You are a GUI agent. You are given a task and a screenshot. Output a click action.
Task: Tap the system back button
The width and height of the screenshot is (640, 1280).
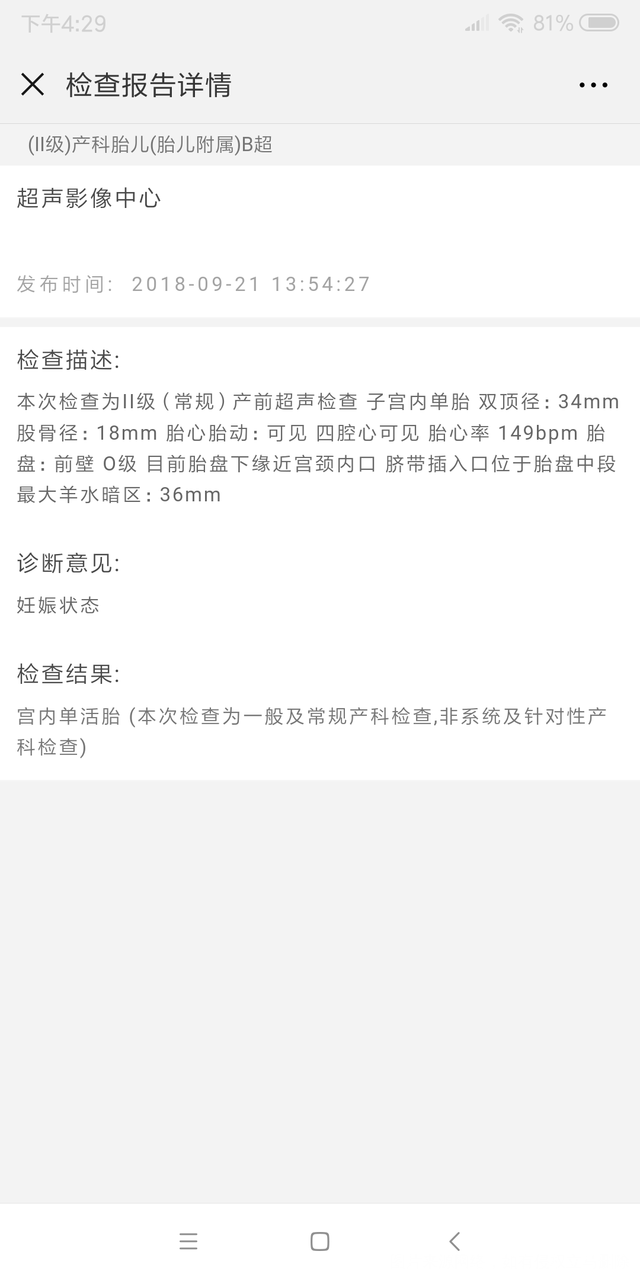(454, 1241)
